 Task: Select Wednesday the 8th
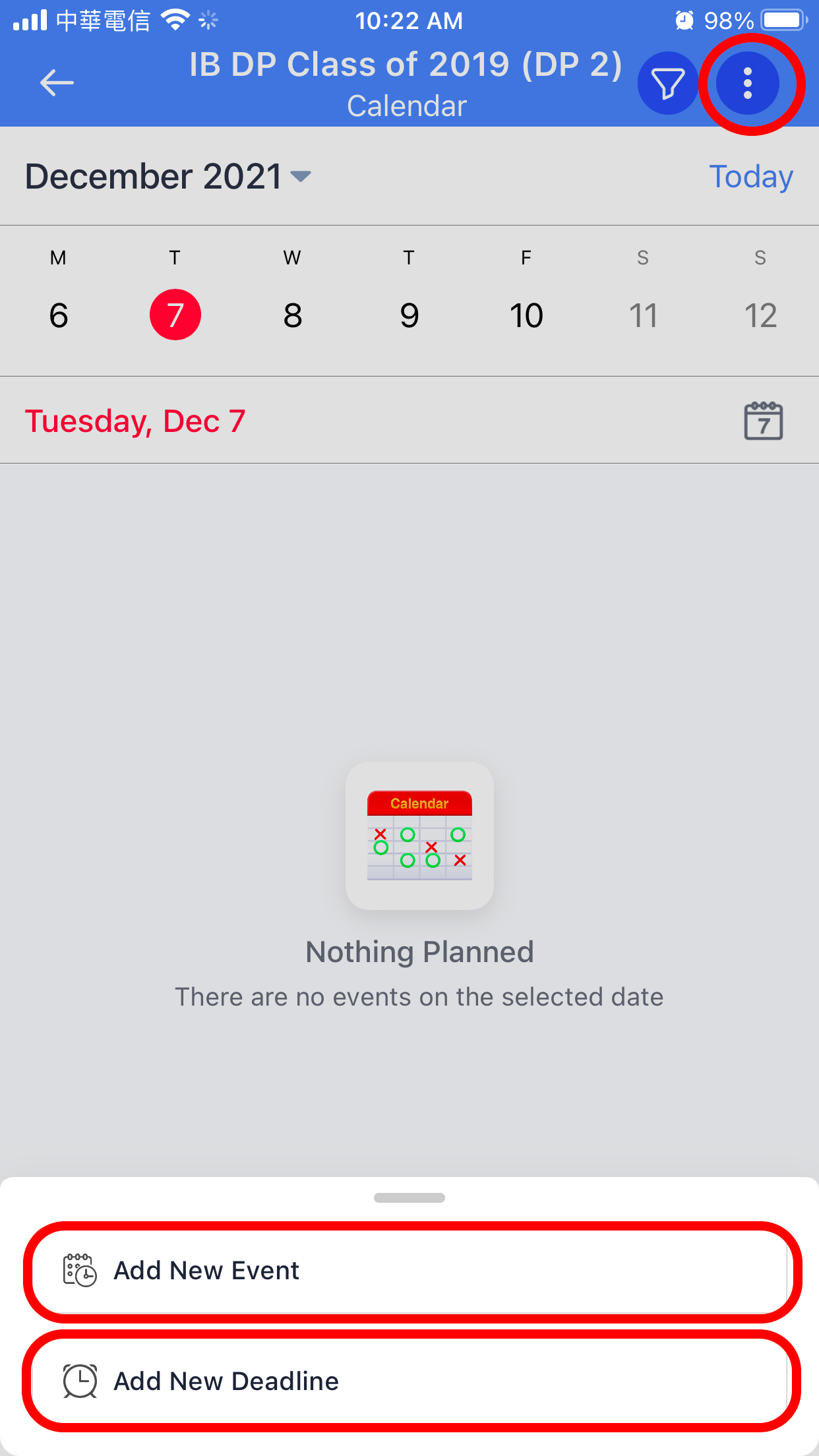tap(292, 315)
